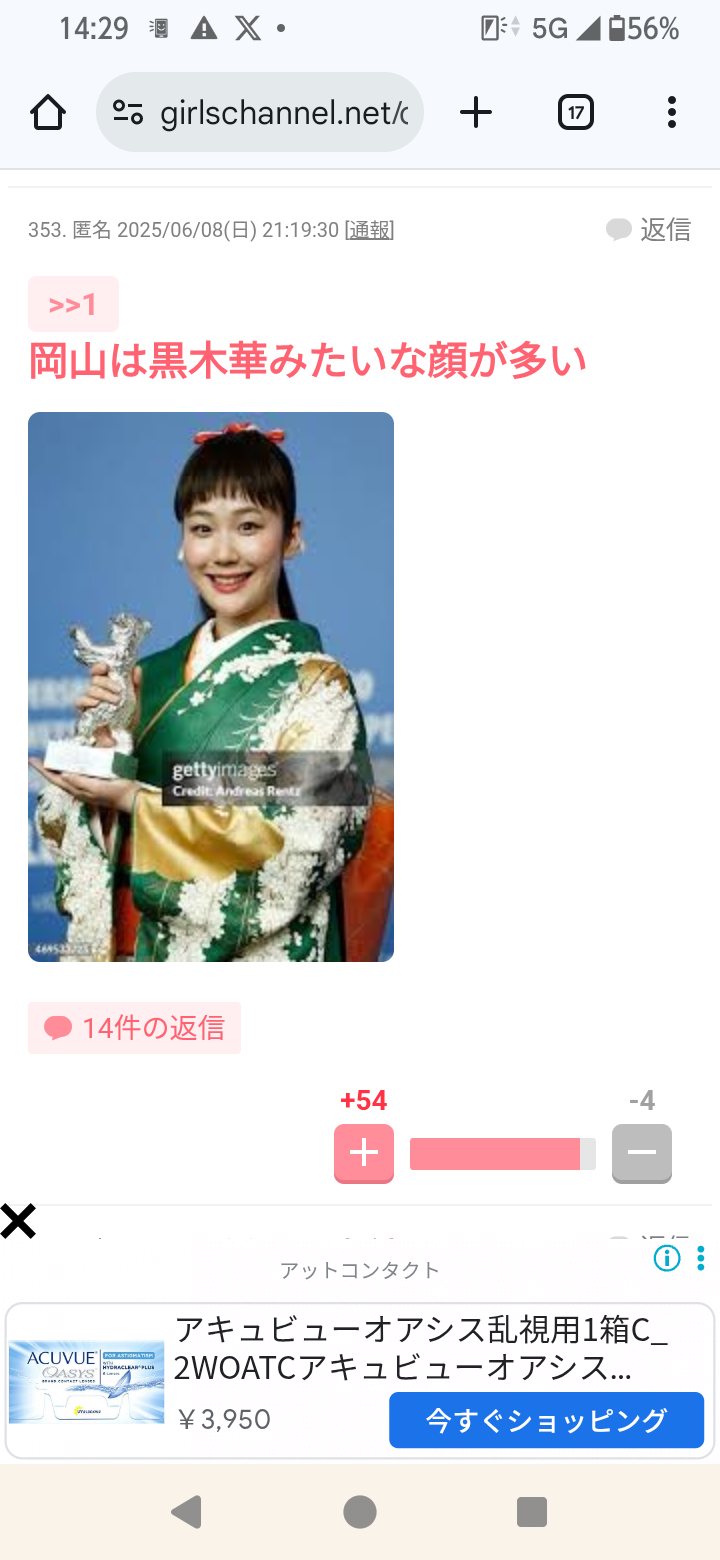The image size is (720, 1560).
Task: Jump to the quoted post >>1
Action: click(x=73, y=304)
